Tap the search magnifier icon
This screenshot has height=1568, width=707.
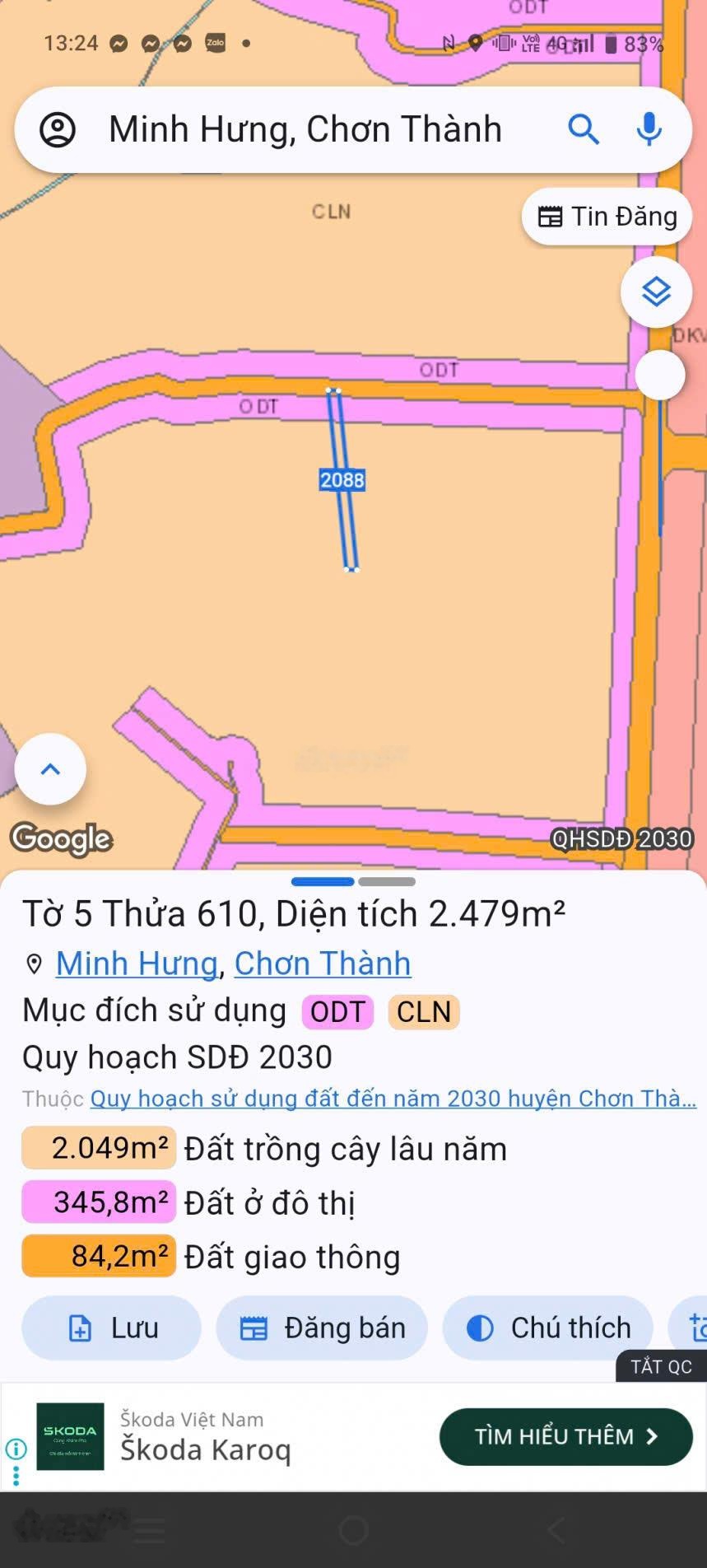pos(583,129)
